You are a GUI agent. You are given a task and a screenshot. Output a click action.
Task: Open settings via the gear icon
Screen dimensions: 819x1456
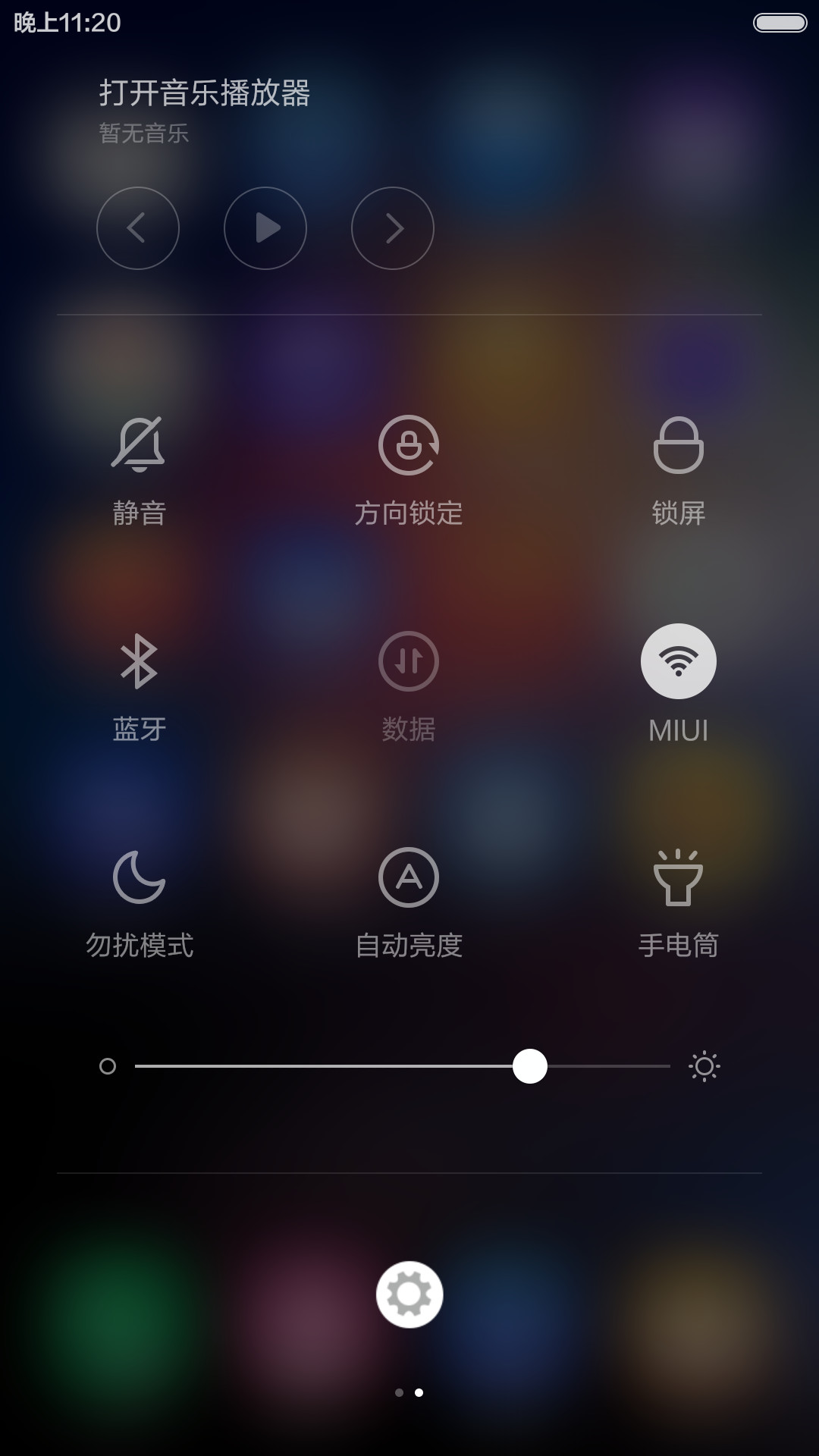409,1294
